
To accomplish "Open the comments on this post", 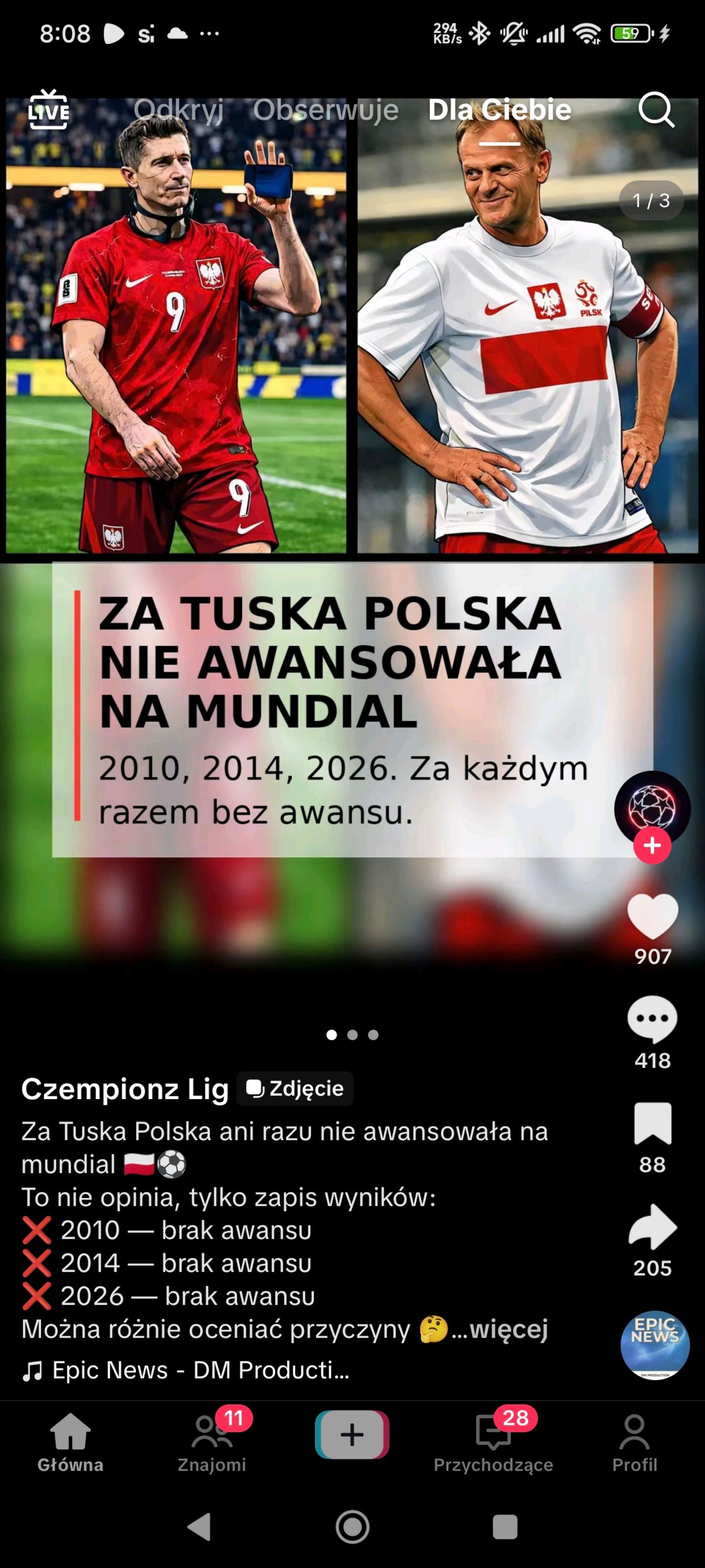I will pyautogui.click(x=652, y=1019).
